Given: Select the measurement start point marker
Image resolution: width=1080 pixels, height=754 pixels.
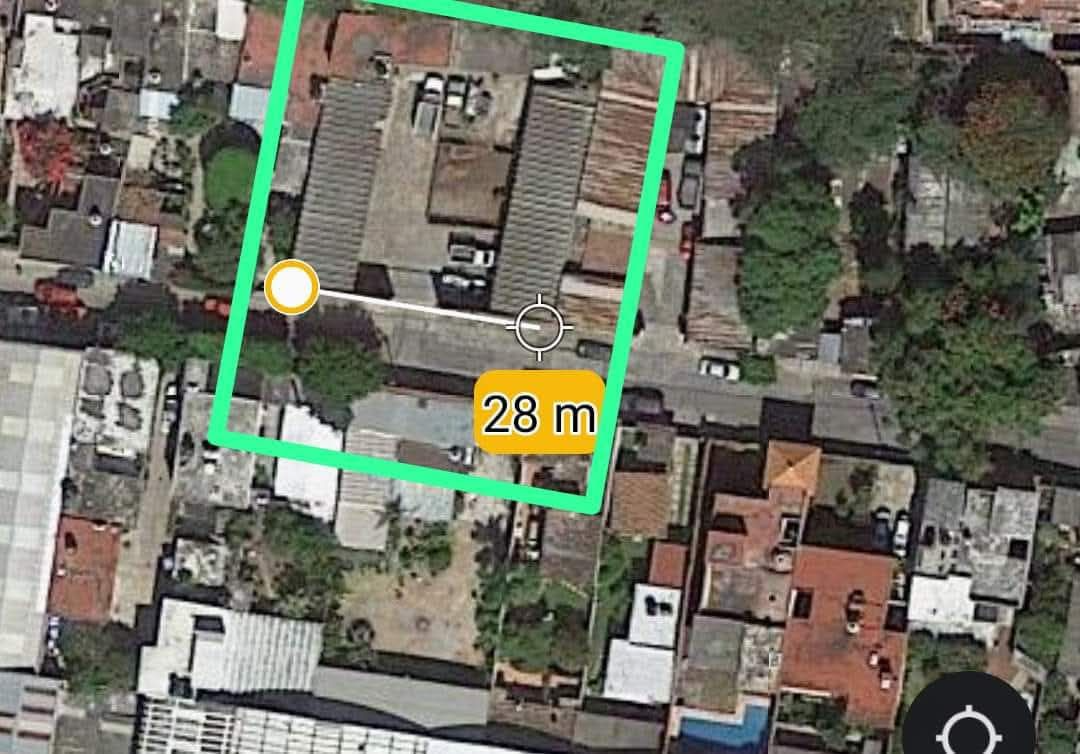Looking at the screenshot, I should click(x=292, y=289).
